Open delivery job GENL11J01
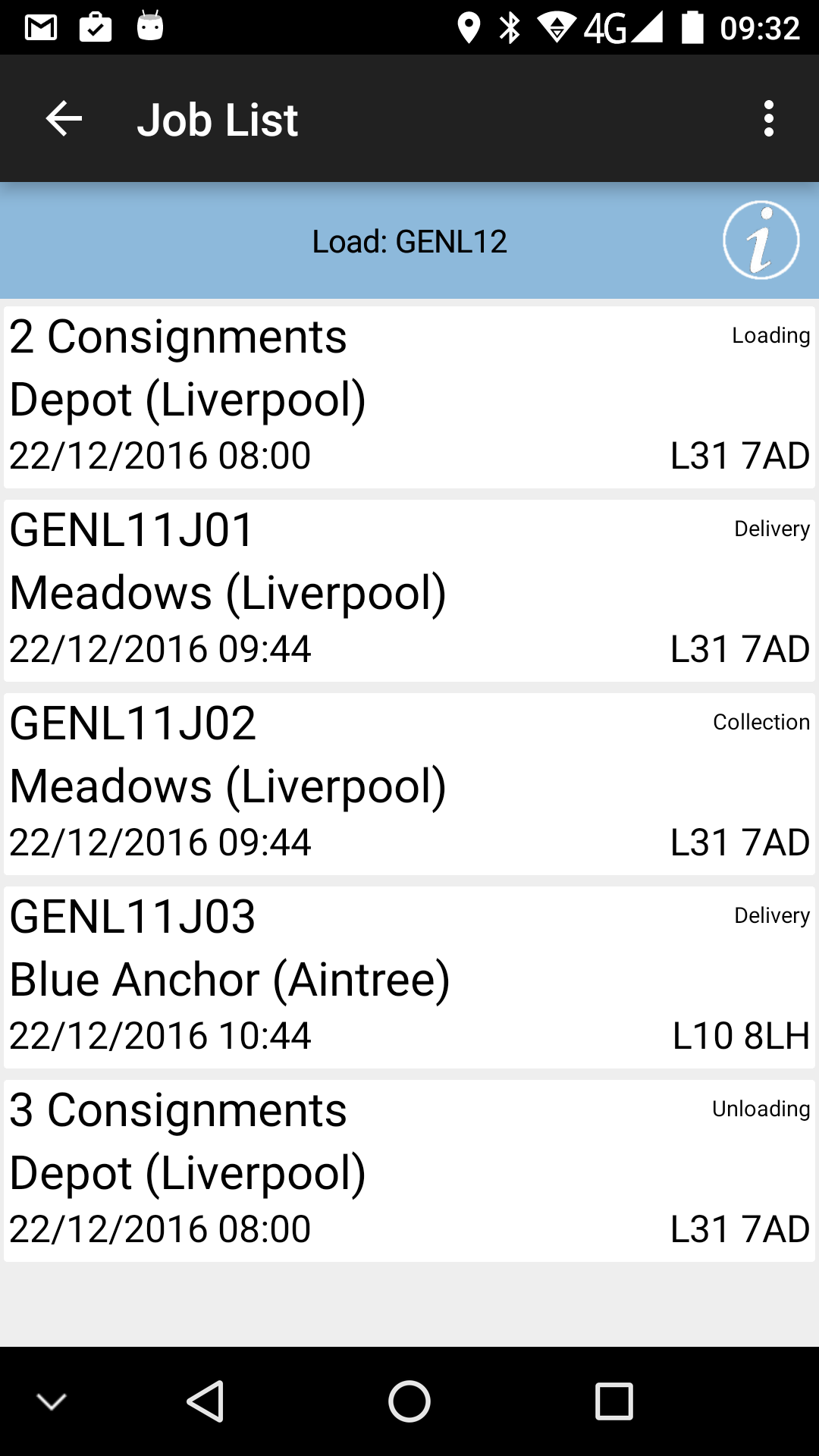 point(409,591)
